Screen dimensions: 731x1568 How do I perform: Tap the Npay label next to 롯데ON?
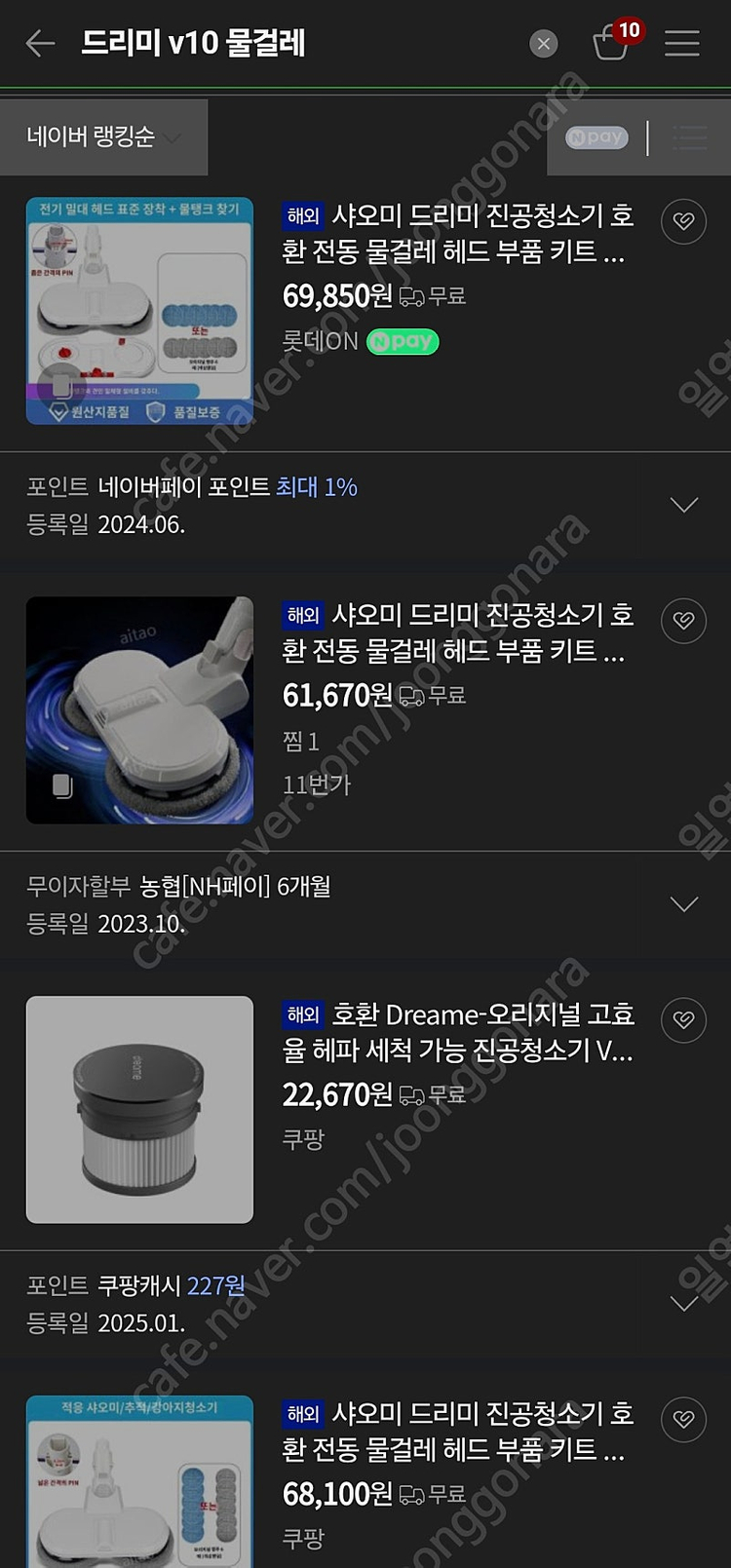402,342
